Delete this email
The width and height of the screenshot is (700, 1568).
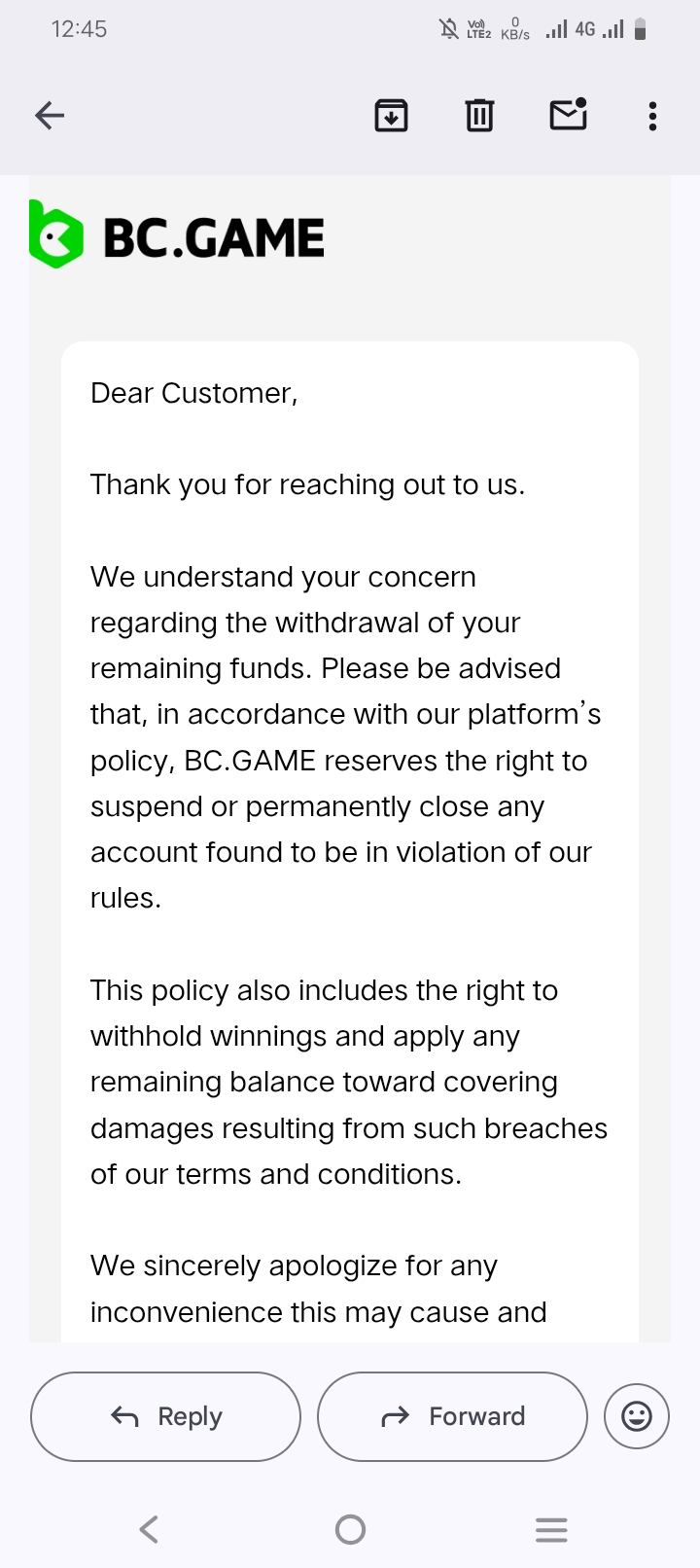[479, 116]
